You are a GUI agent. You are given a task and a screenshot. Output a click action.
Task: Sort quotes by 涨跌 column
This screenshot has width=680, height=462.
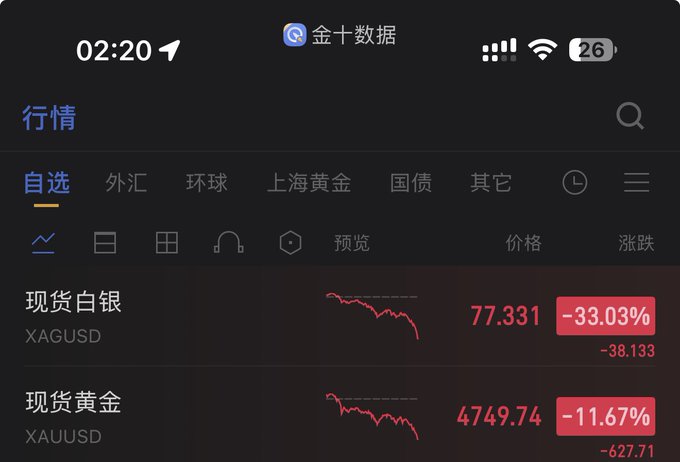click(636, 242)
